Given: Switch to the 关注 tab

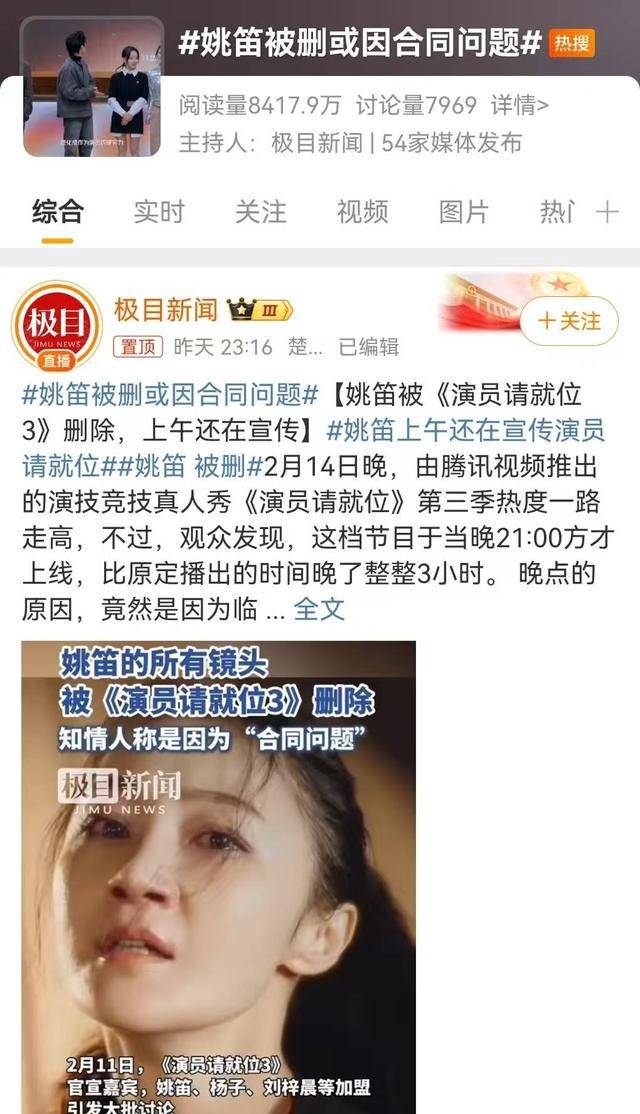Looking at the screenshot, I should (x=261, y=212).
